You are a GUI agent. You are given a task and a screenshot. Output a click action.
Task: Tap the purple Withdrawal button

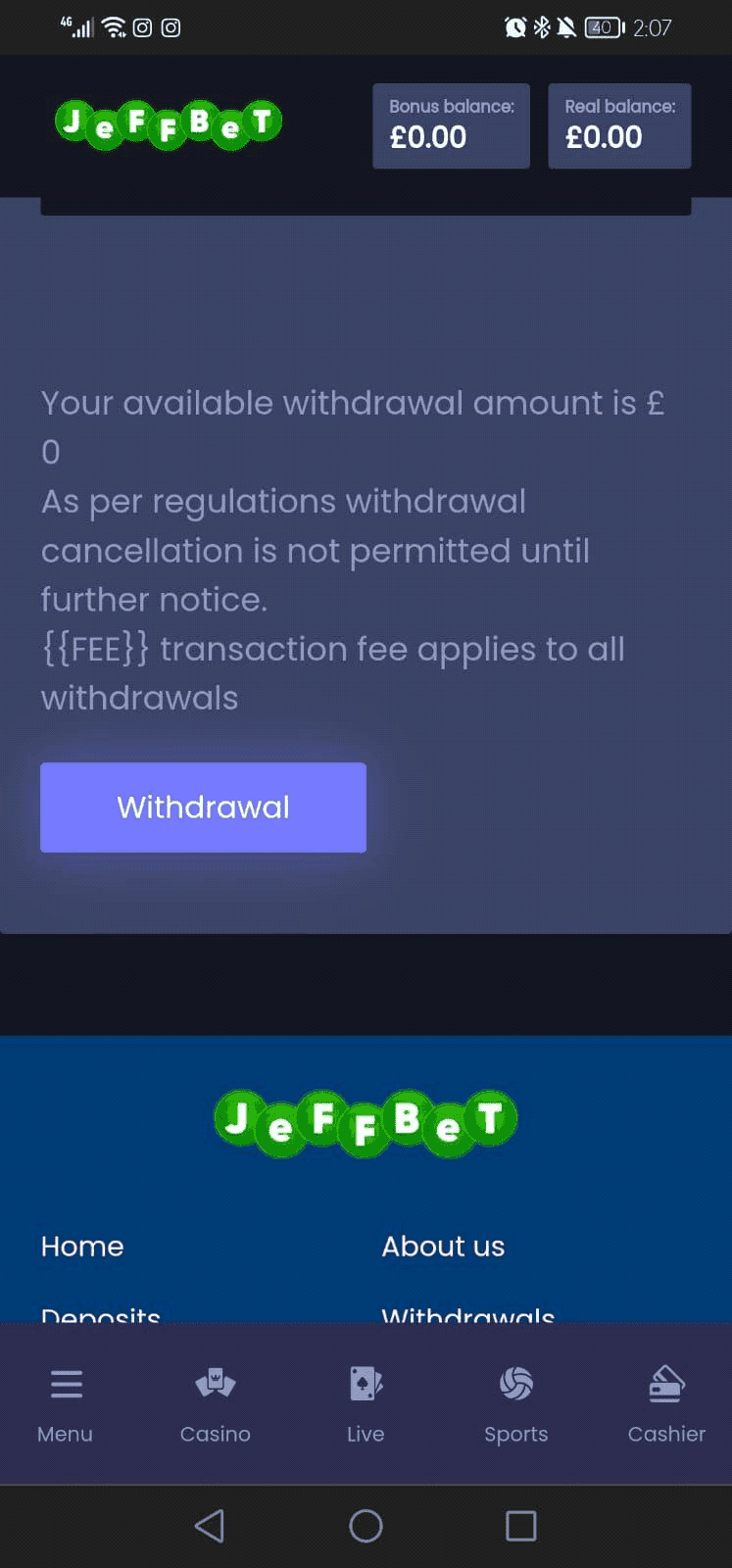(x=203, y=807)
